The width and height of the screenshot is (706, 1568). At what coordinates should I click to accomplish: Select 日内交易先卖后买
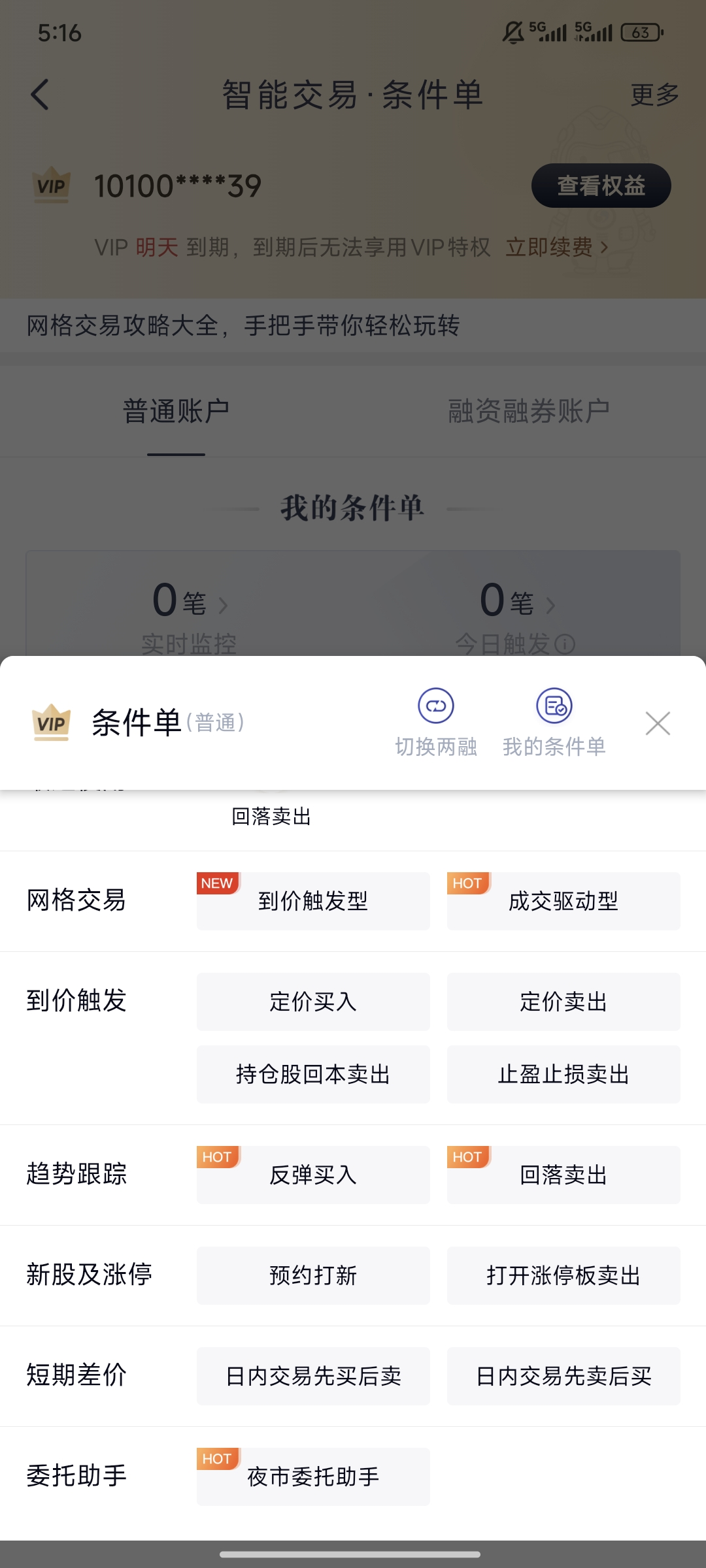563,1376
